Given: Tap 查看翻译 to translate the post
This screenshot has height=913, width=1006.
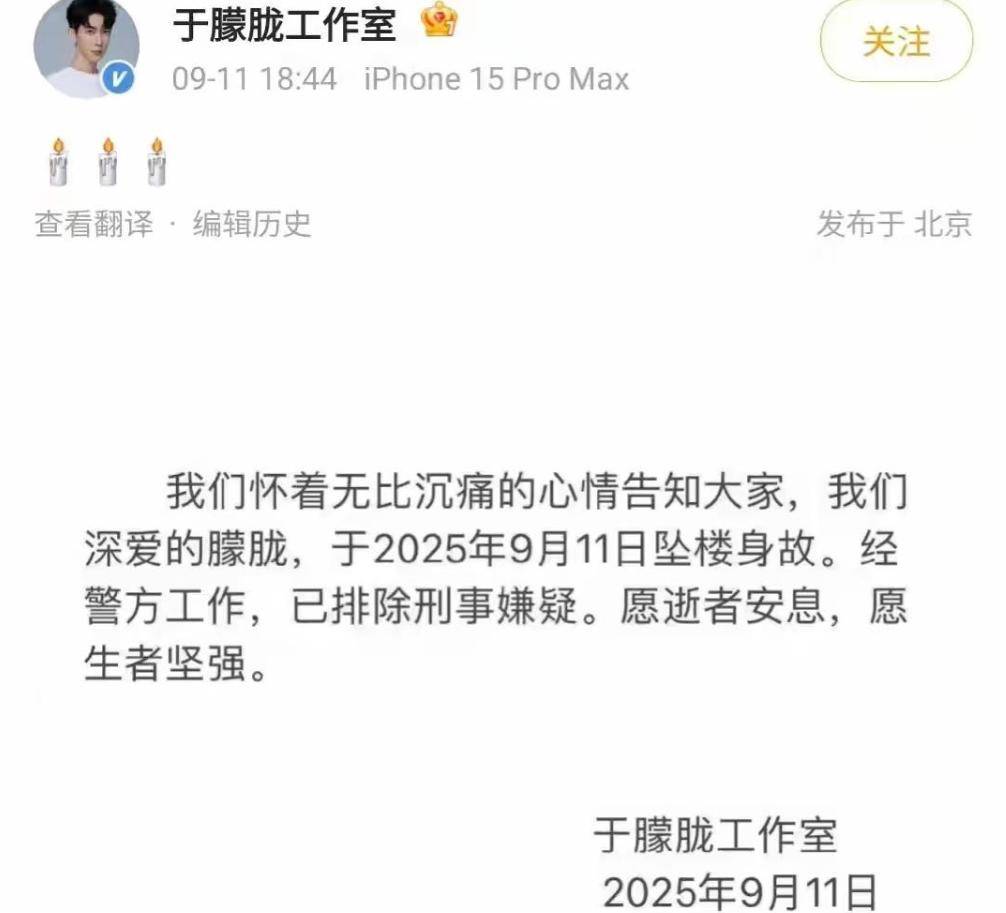Looking at the screenshot, I should (x=94, y=223).
